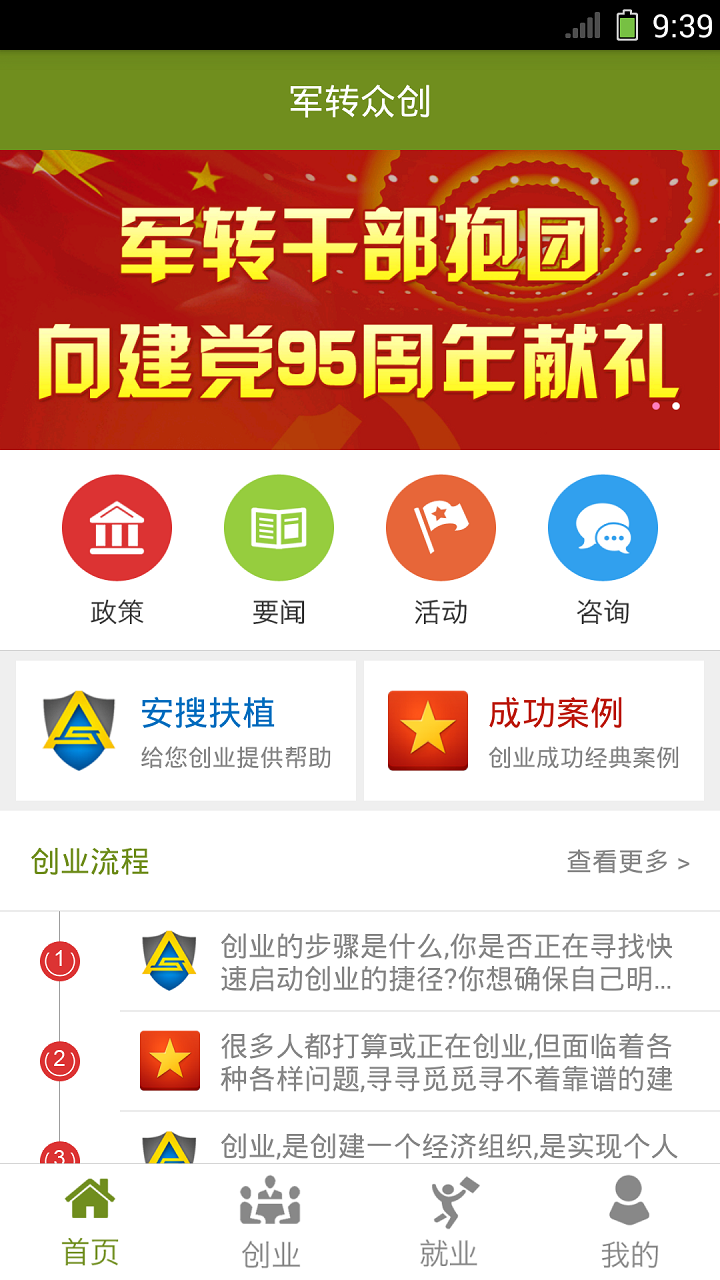
Task: Tap 查看更多 for 创业流程
Action: click(628, 862)
